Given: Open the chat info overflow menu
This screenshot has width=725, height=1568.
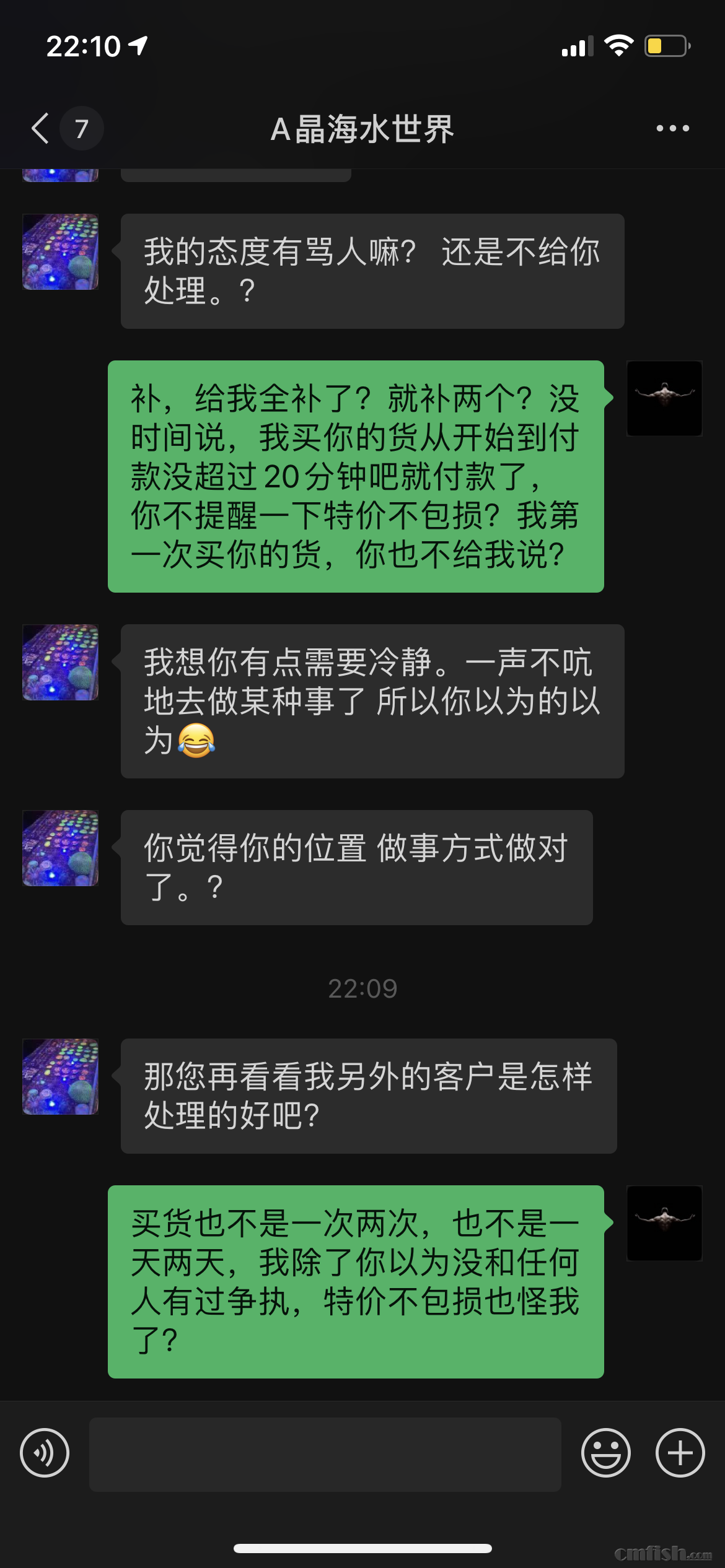Looking at the screenshot, I should click(x=672, y=129).
